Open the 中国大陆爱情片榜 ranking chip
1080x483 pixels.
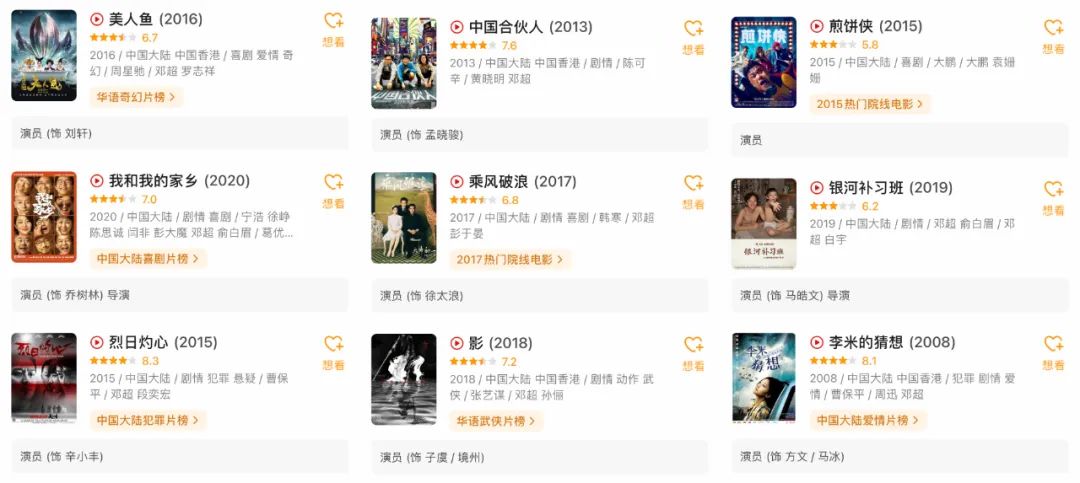tap(868, 420)
